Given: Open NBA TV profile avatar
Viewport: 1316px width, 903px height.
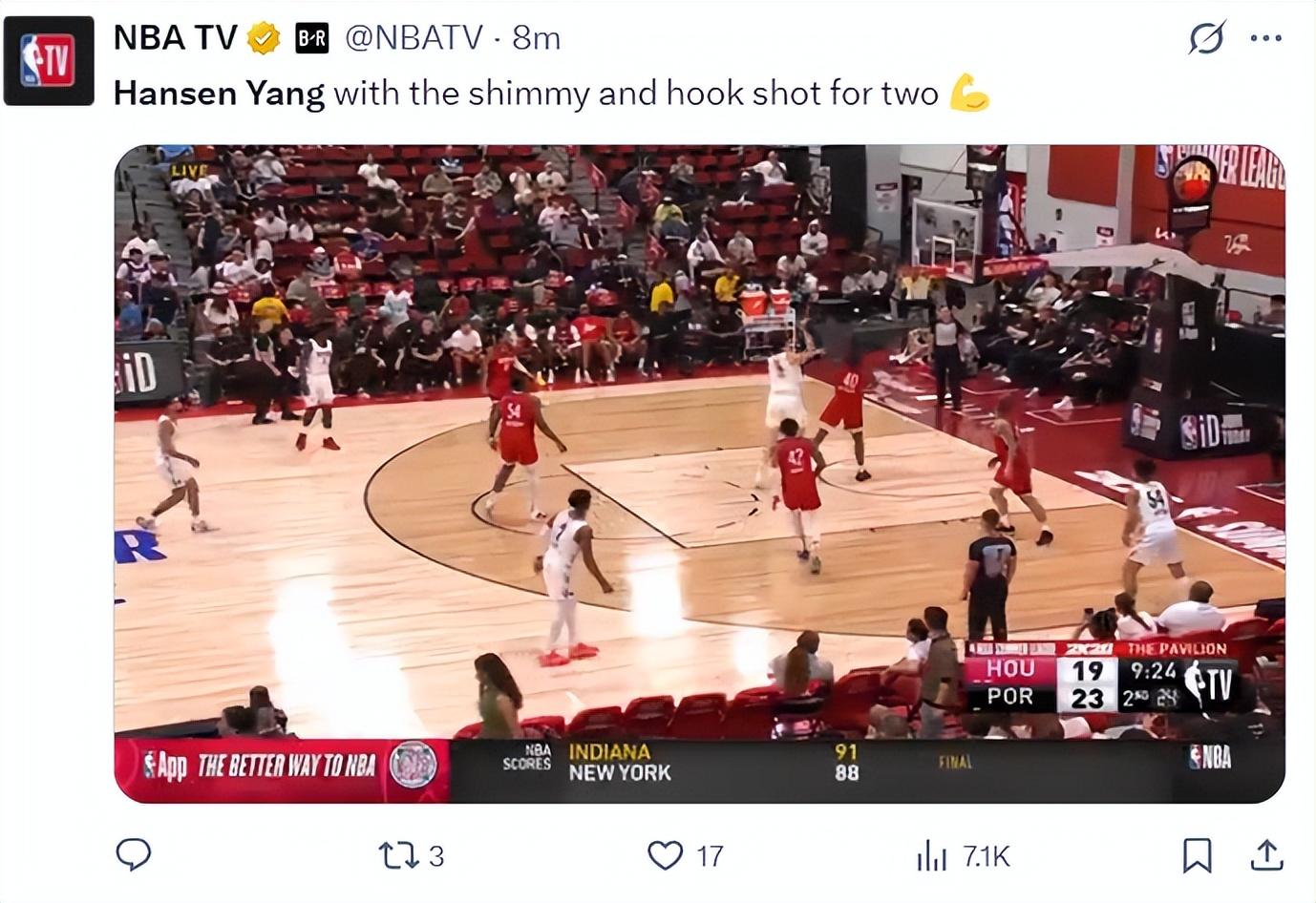Looking at the screenshot, I should click(49, 61).
